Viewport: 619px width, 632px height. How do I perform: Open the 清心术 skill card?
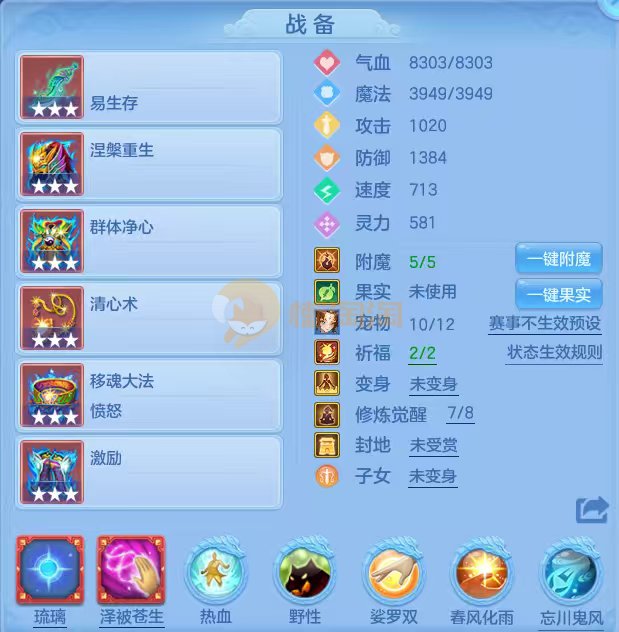[149, 318]
